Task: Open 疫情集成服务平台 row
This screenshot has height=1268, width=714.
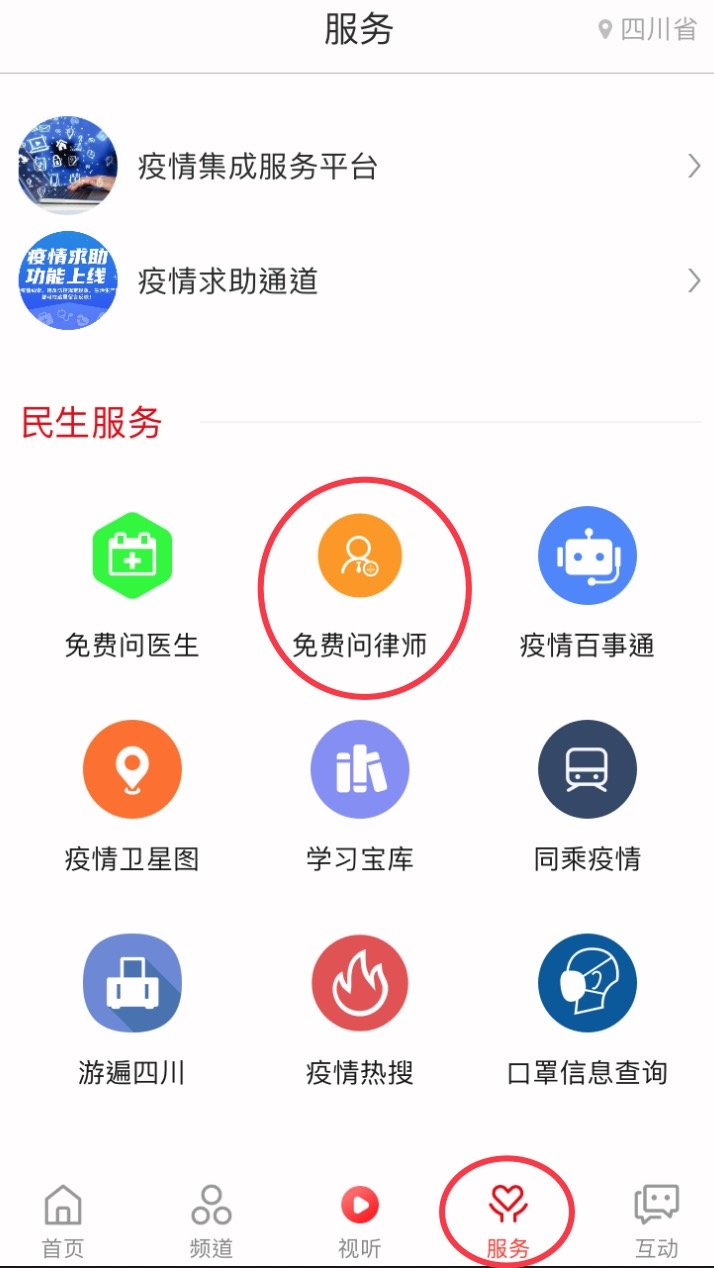Action: click(x=357, y=166)
